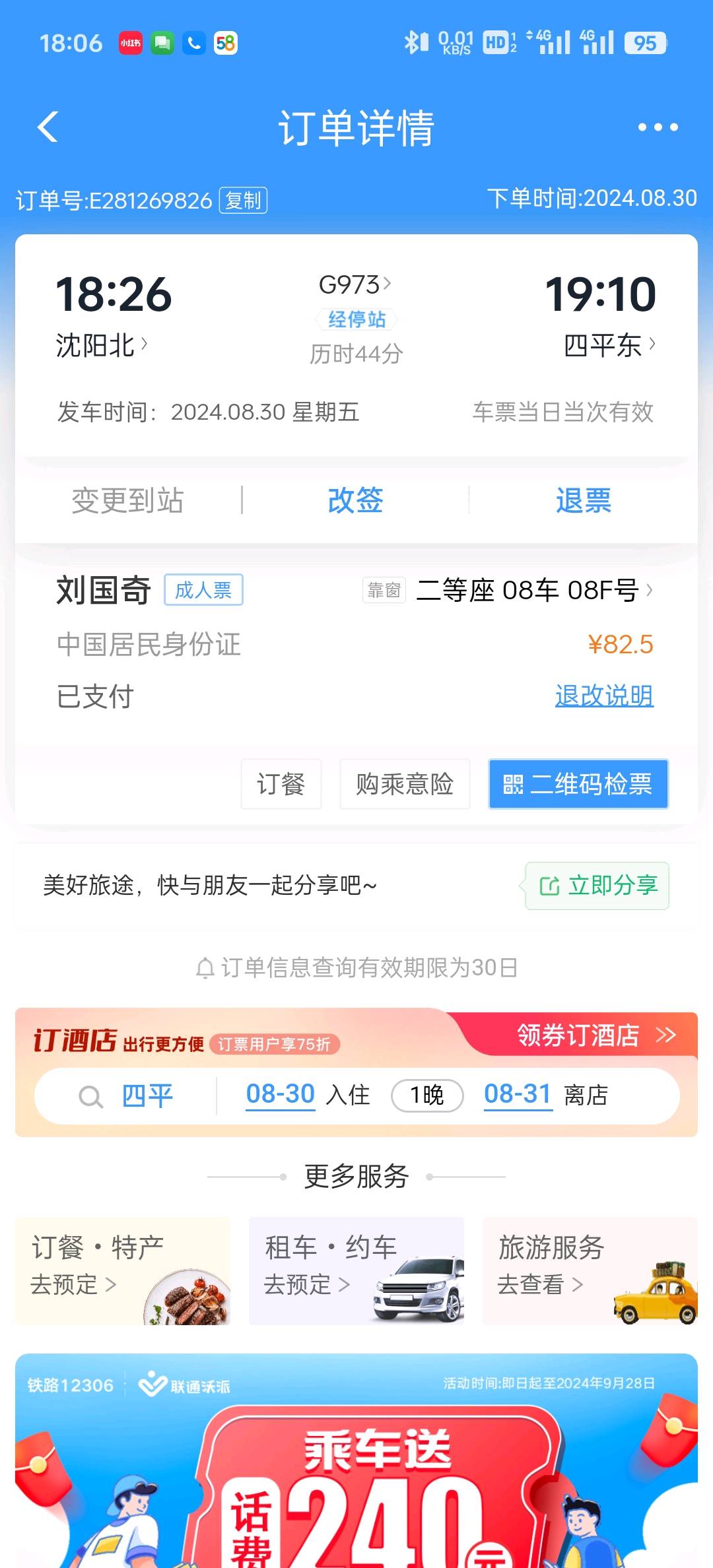This screenshot has height=1568, width=713.
Task: Go back from order details
Action: pyautogui.click(x=48, y=127)
